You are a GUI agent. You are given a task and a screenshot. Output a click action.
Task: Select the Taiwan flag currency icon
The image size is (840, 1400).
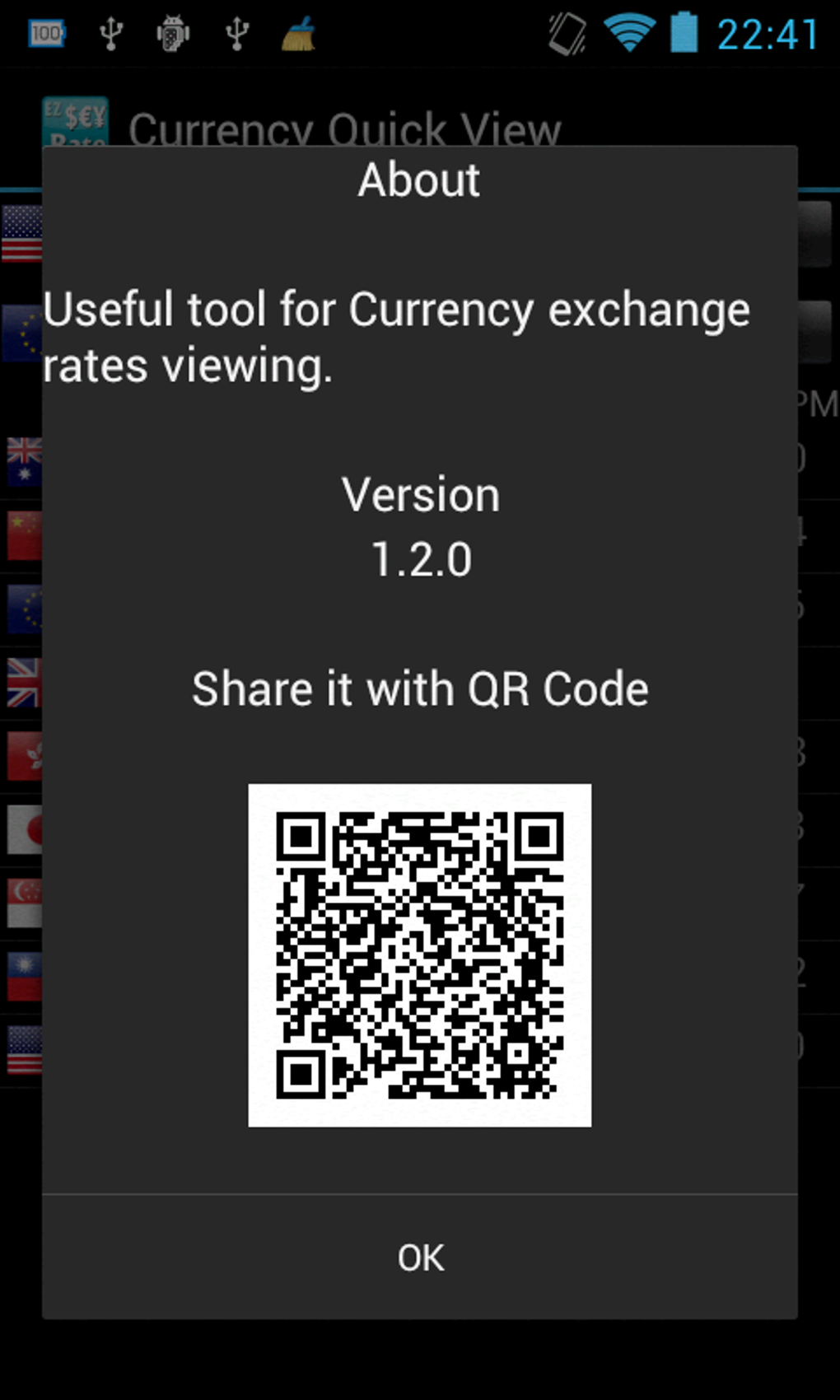(x=21, y=973)
